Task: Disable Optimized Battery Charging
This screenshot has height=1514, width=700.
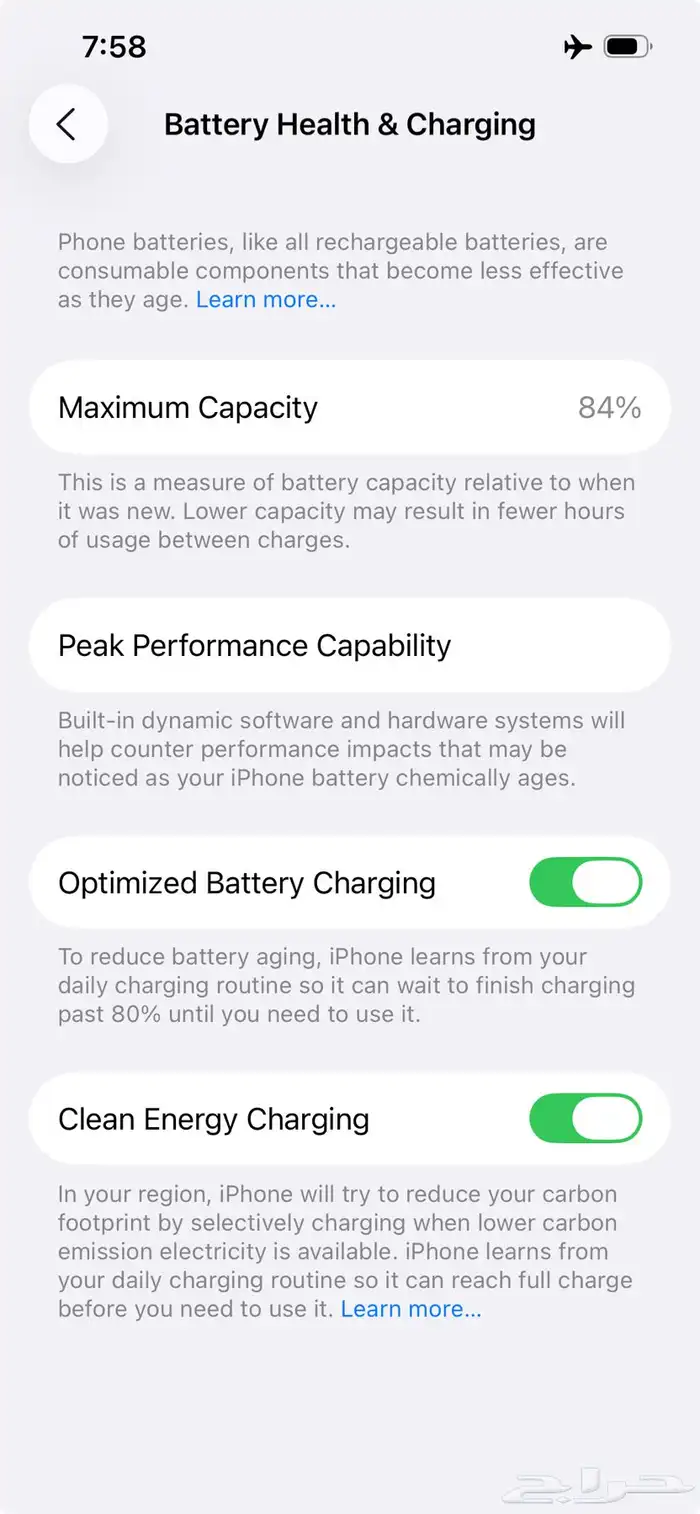Action: (x=585, y=882)
